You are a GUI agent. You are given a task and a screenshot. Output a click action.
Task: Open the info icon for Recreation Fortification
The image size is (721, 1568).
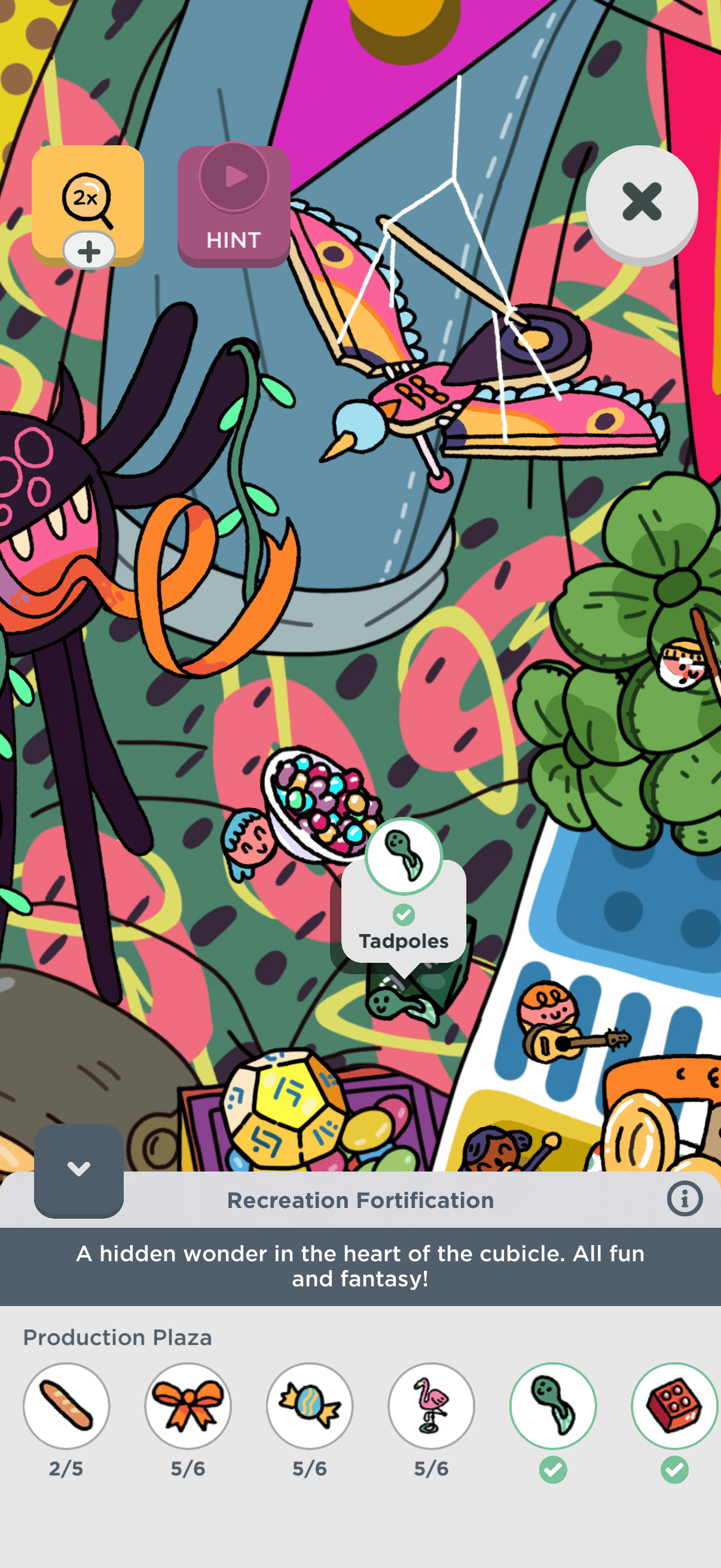[685, 1199]
